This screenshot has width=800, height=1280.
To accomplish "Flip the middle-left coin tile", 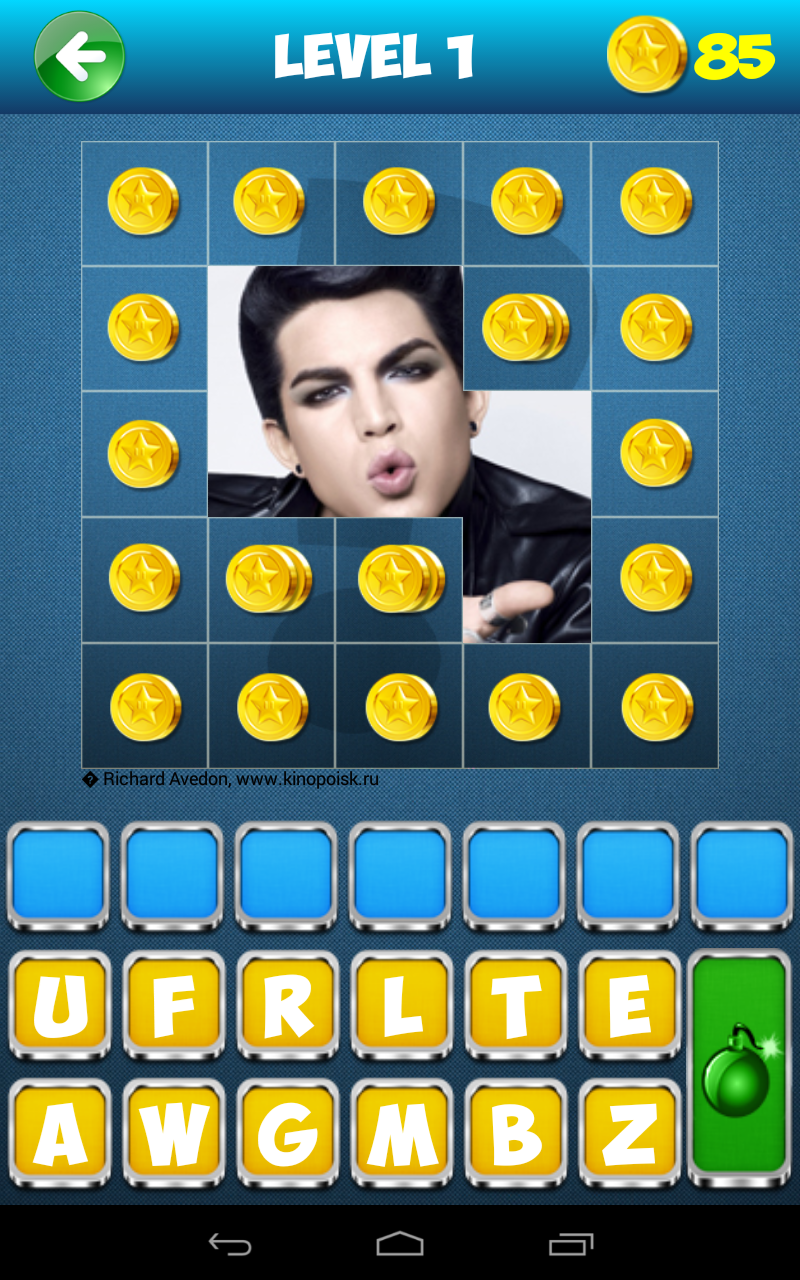I will click(x=143, y=453).
